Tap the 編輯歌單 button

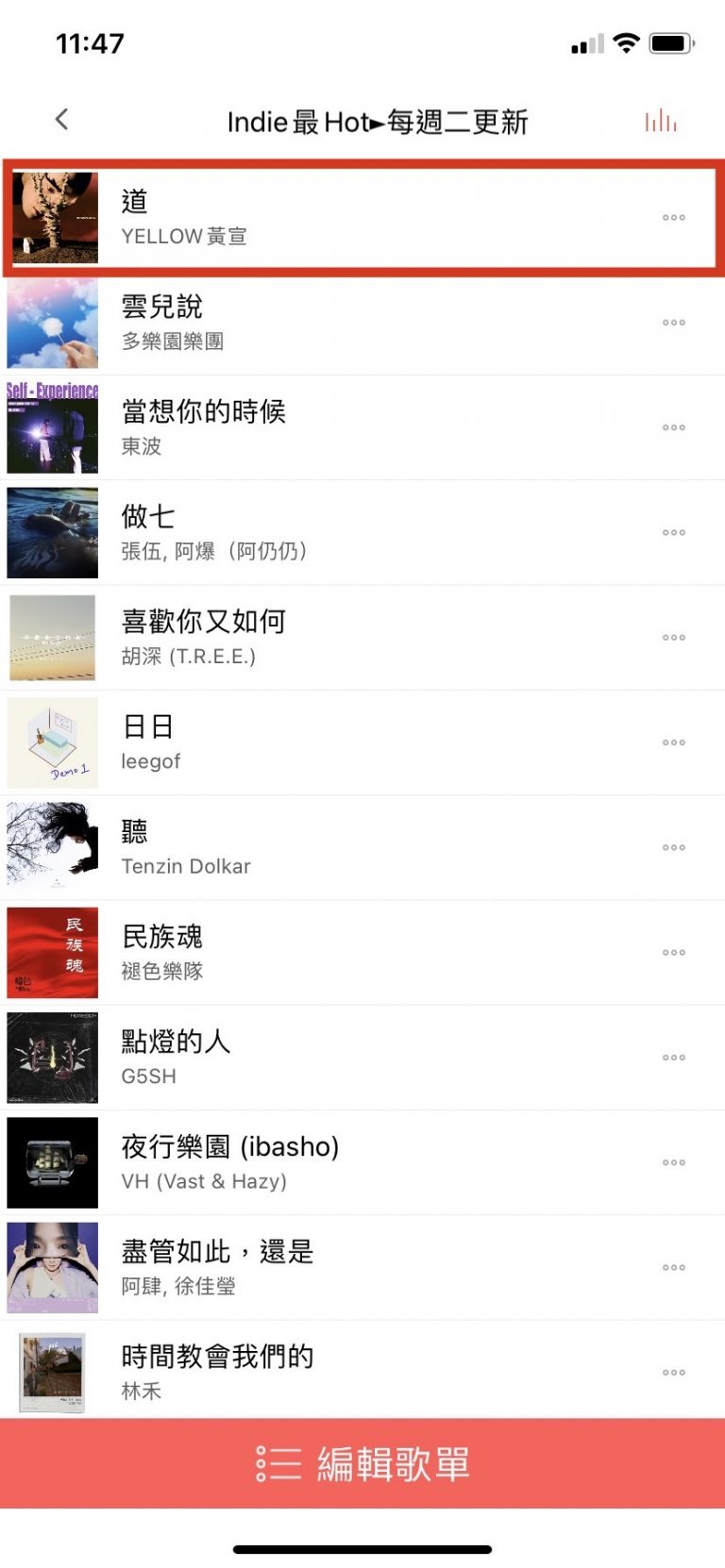(362, 1463)
